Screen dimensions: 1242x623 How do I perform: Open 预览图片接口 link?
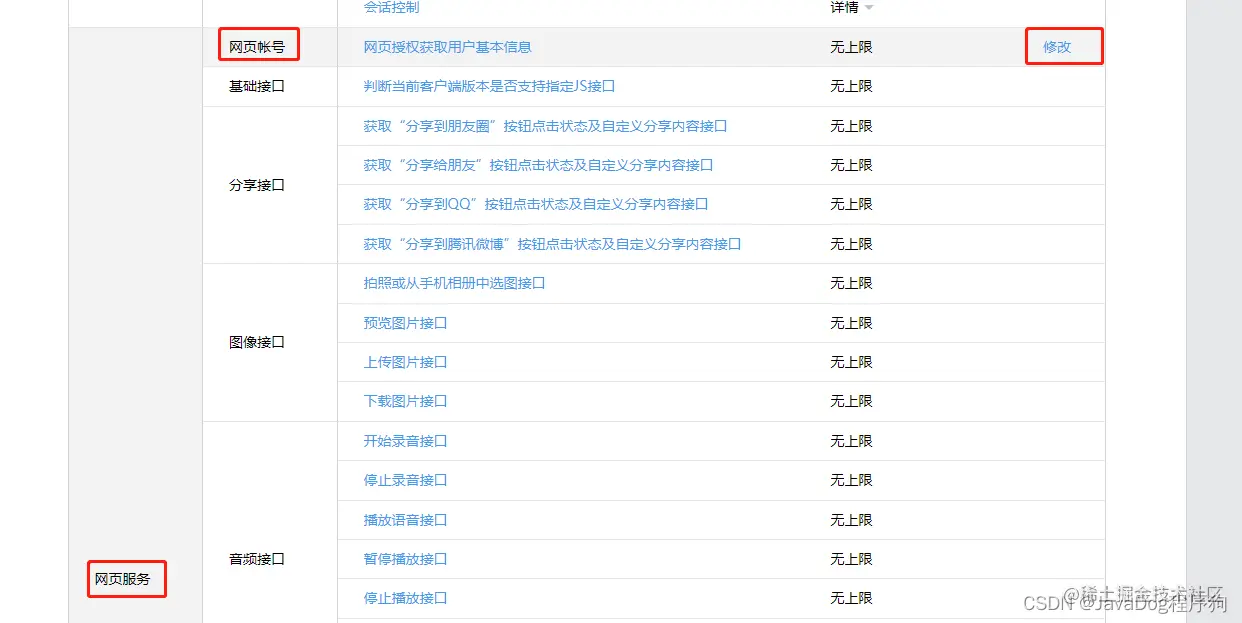[x=405, y=323]
